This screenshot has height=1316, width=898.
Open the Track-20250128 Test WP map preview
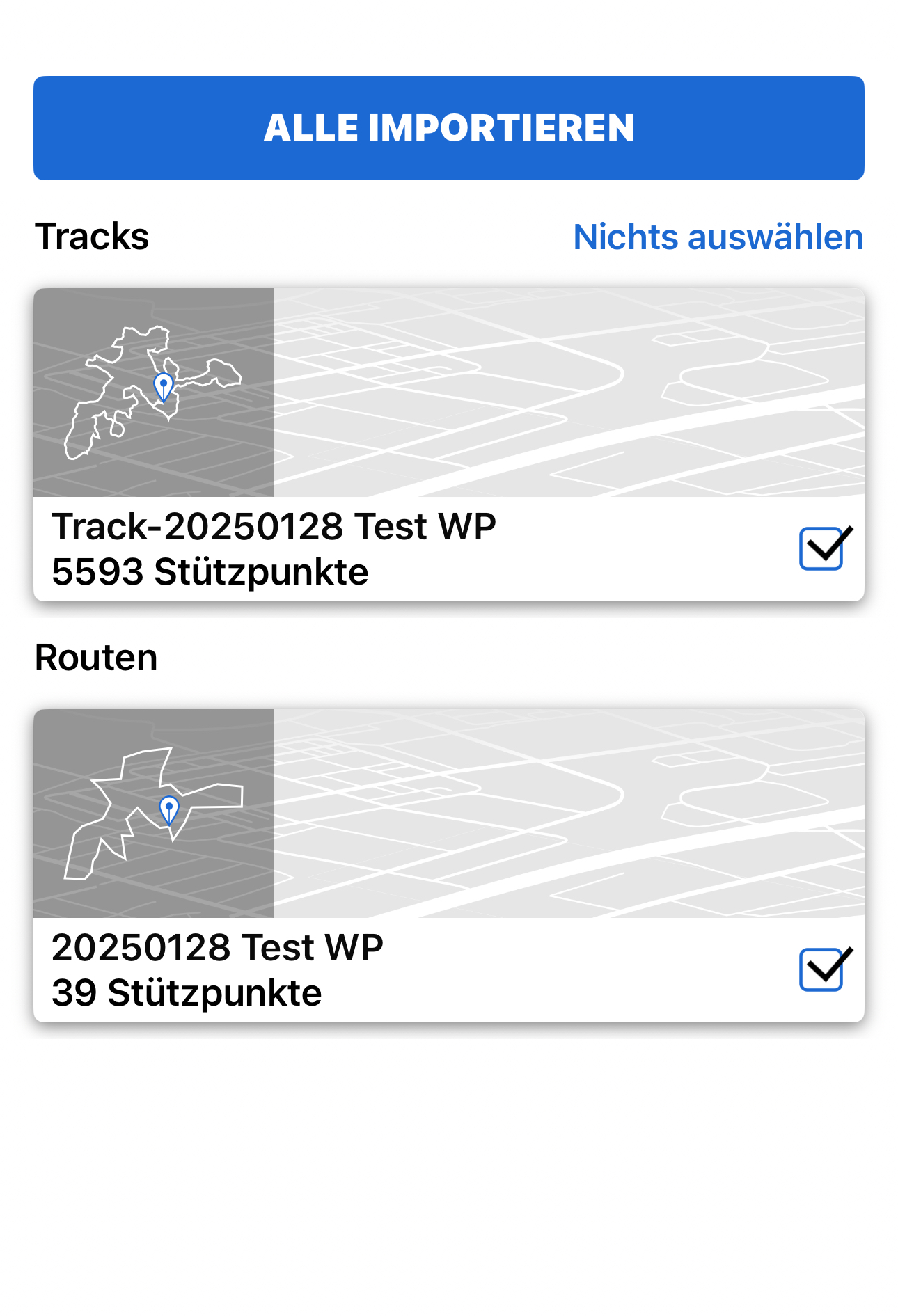point(449,393)
